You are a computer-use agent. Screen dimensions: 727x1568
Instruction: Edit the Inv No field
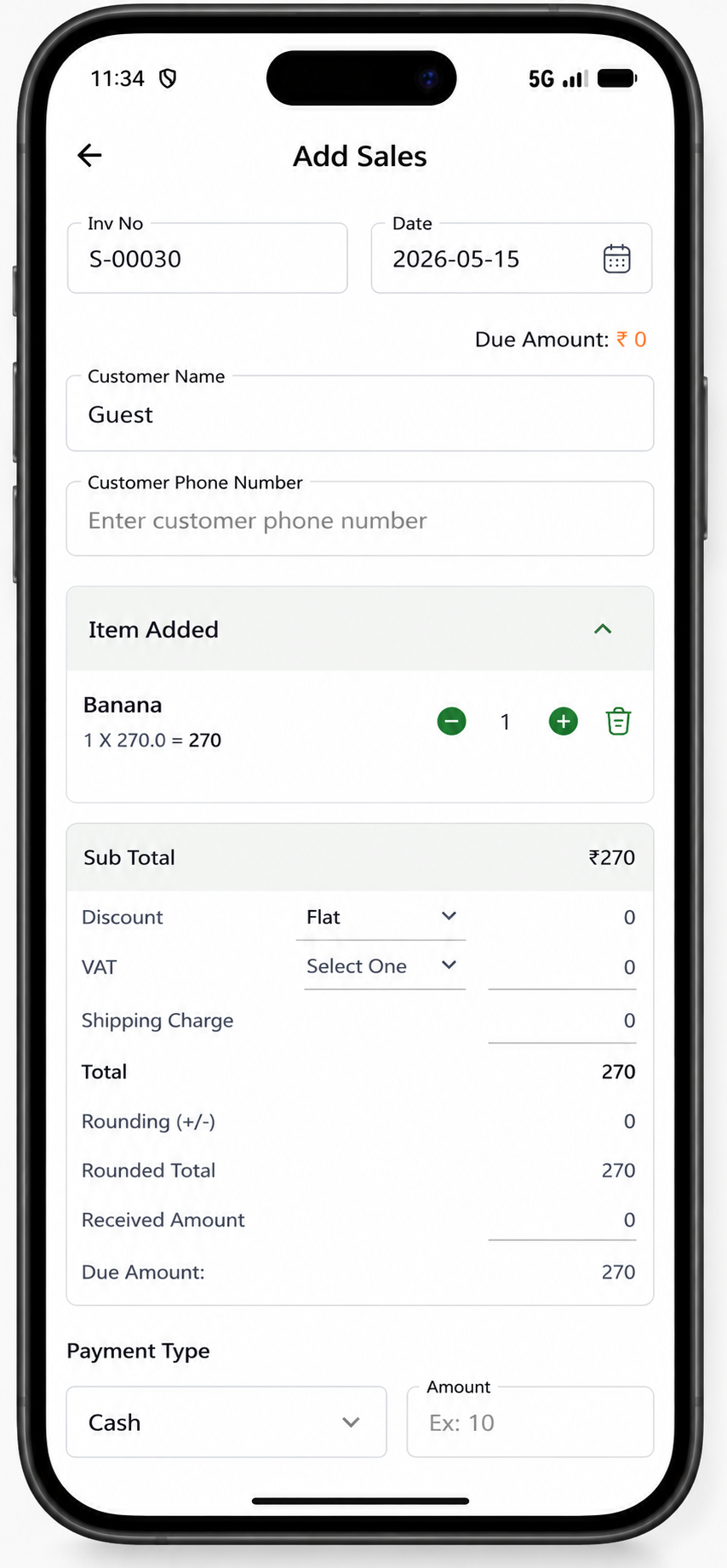click(208, 259)
